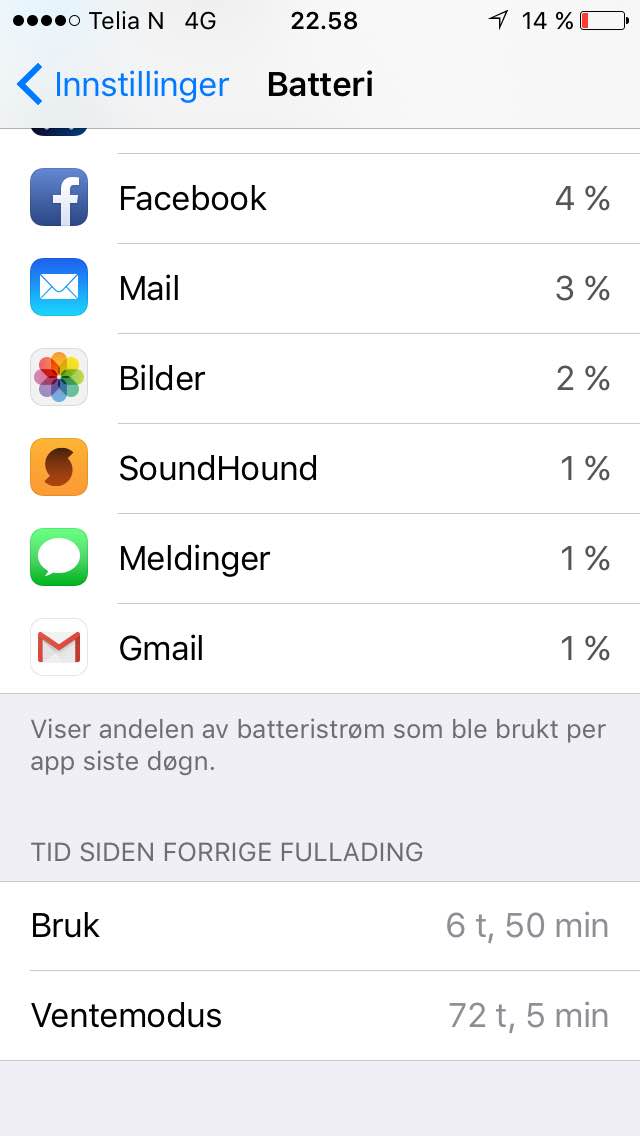Select the SoundHound usage row
The height and width of the screenshot is (1136, 640).
(x=320, y=468)
